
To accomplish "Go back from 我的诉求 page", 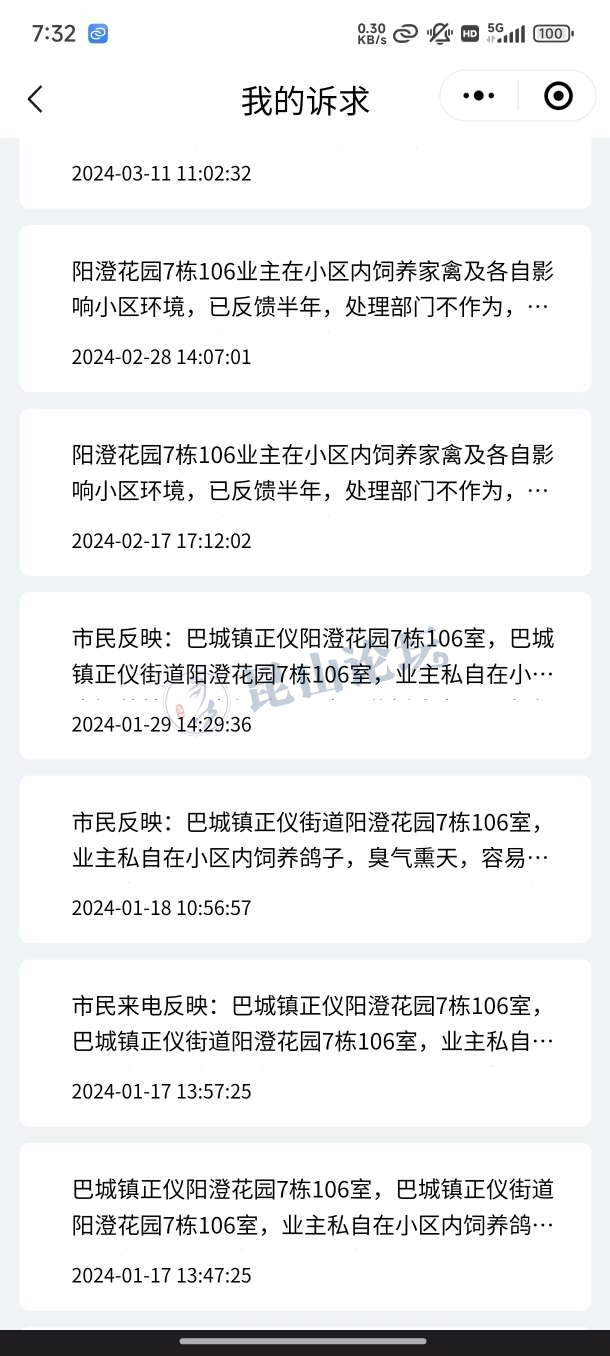I will (36, 99).
